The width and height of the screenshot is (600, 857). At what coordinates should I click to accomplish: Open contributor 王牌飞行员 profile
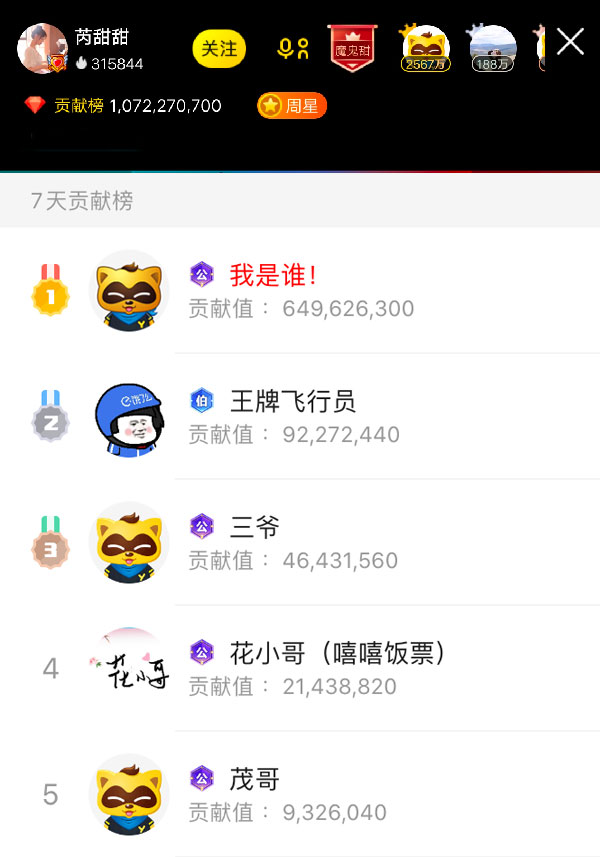[x=130, y=417]
